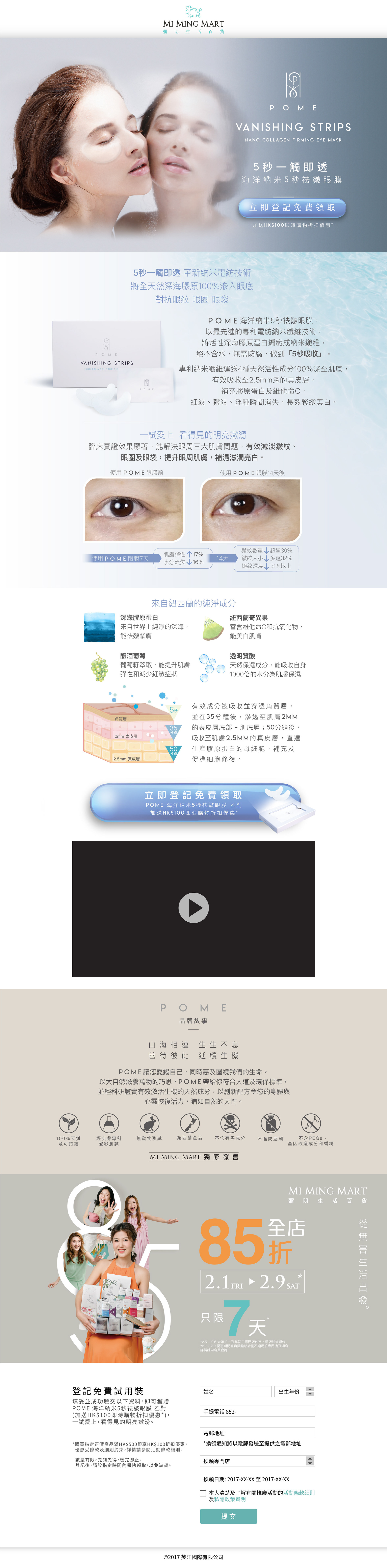Tap the 手提電話 mobile number field
Screen dimensions: 387x1568
coord(257,1411)
